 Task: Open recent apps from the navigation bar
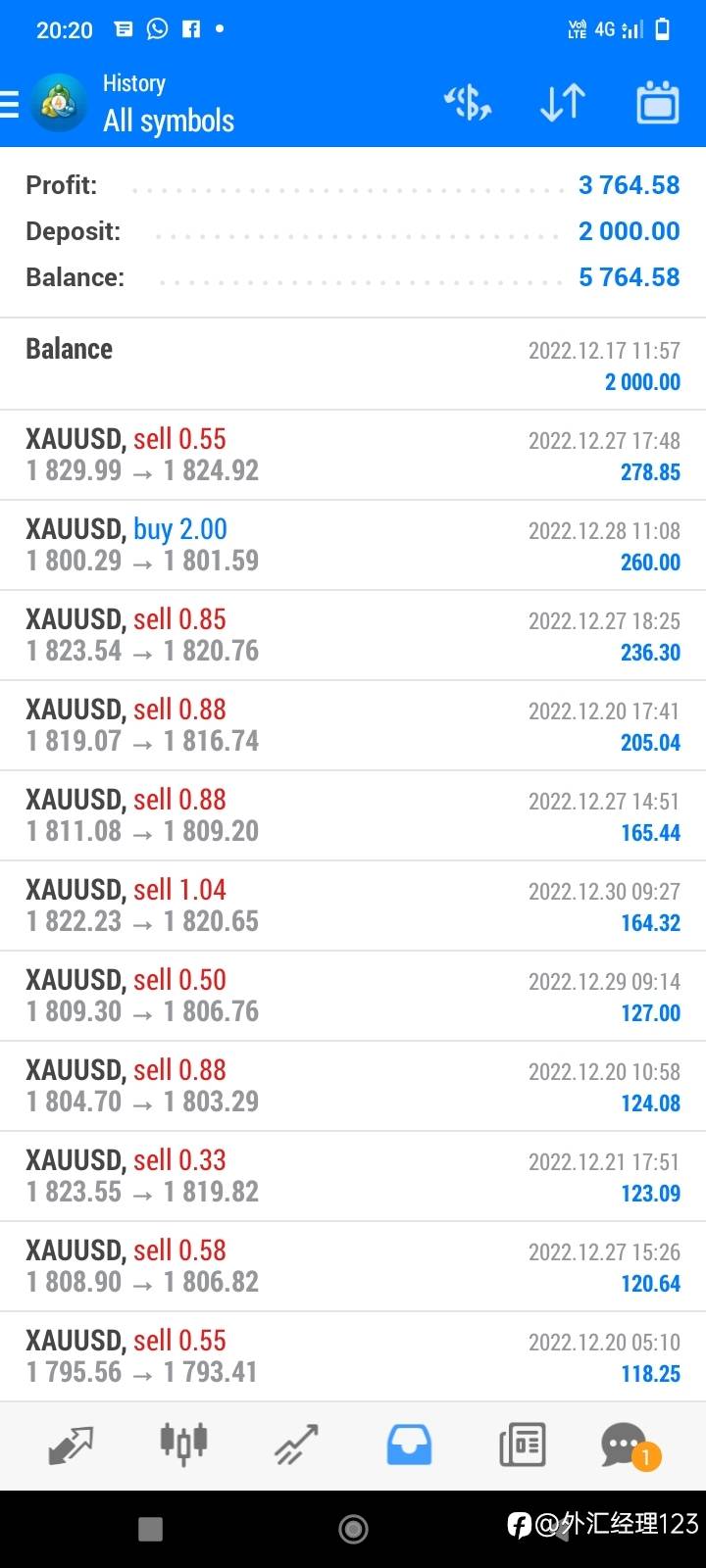pos(150,1529)
